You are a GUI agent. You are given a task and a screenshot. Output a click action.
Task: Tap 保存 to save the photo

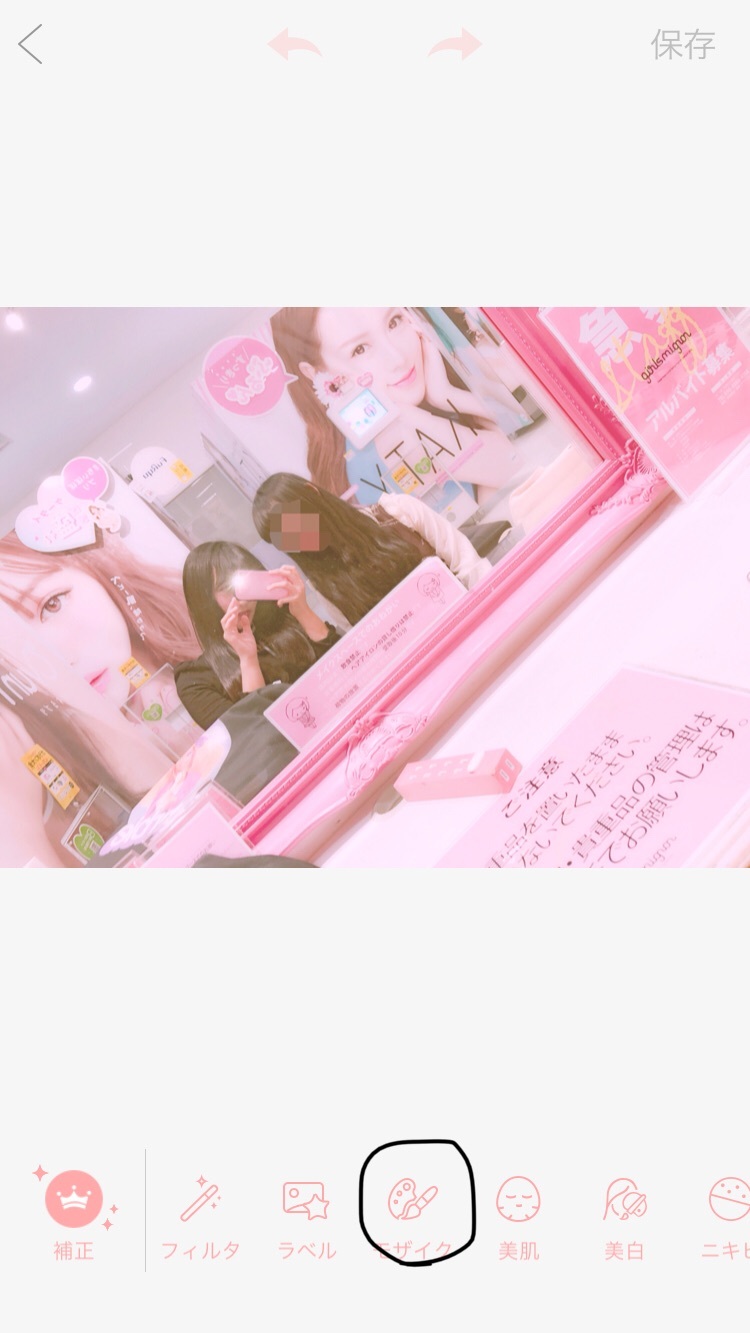pos(683,45)
